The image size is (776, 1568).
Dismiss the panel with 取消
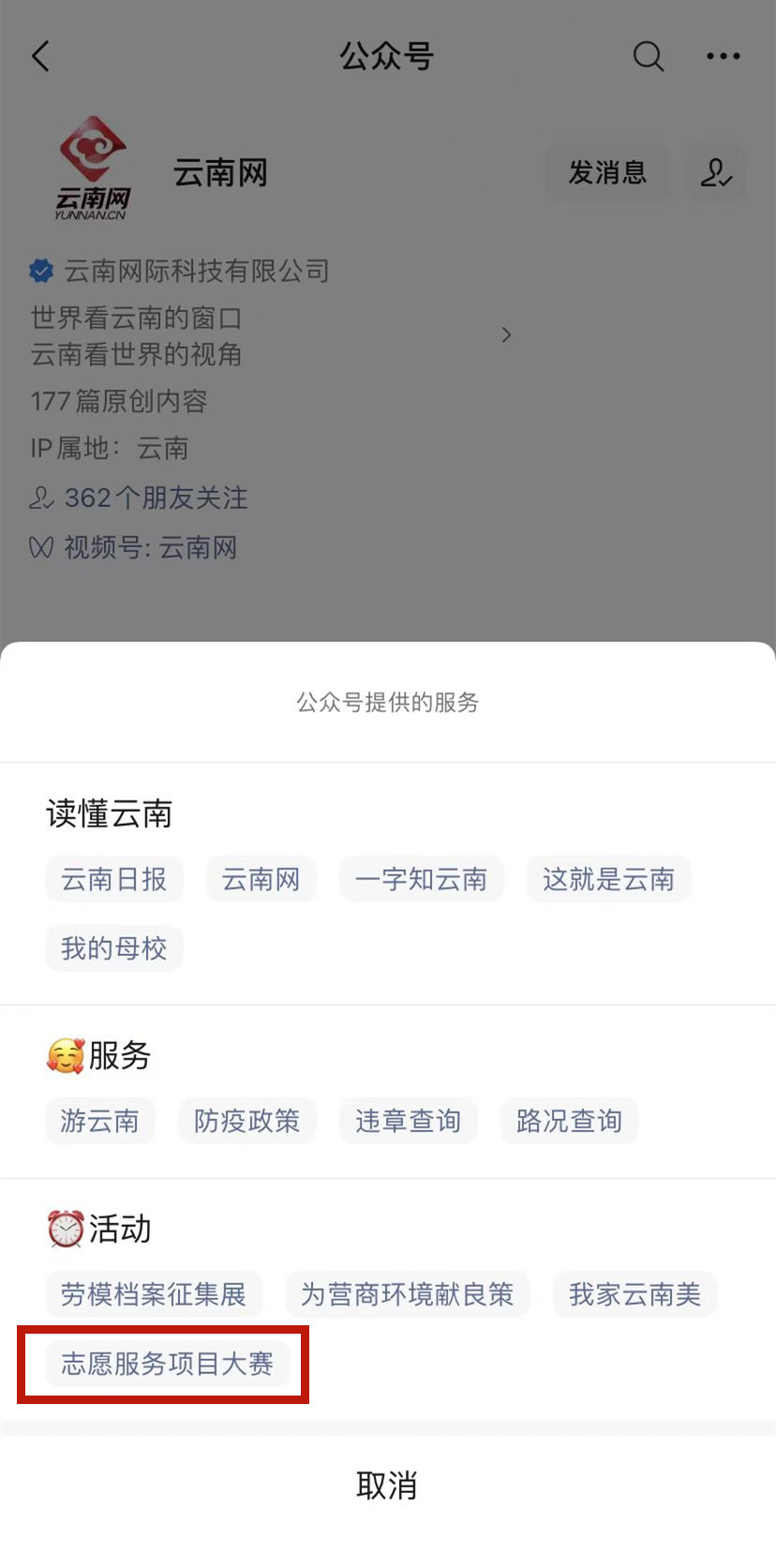tap(388, 1486)
